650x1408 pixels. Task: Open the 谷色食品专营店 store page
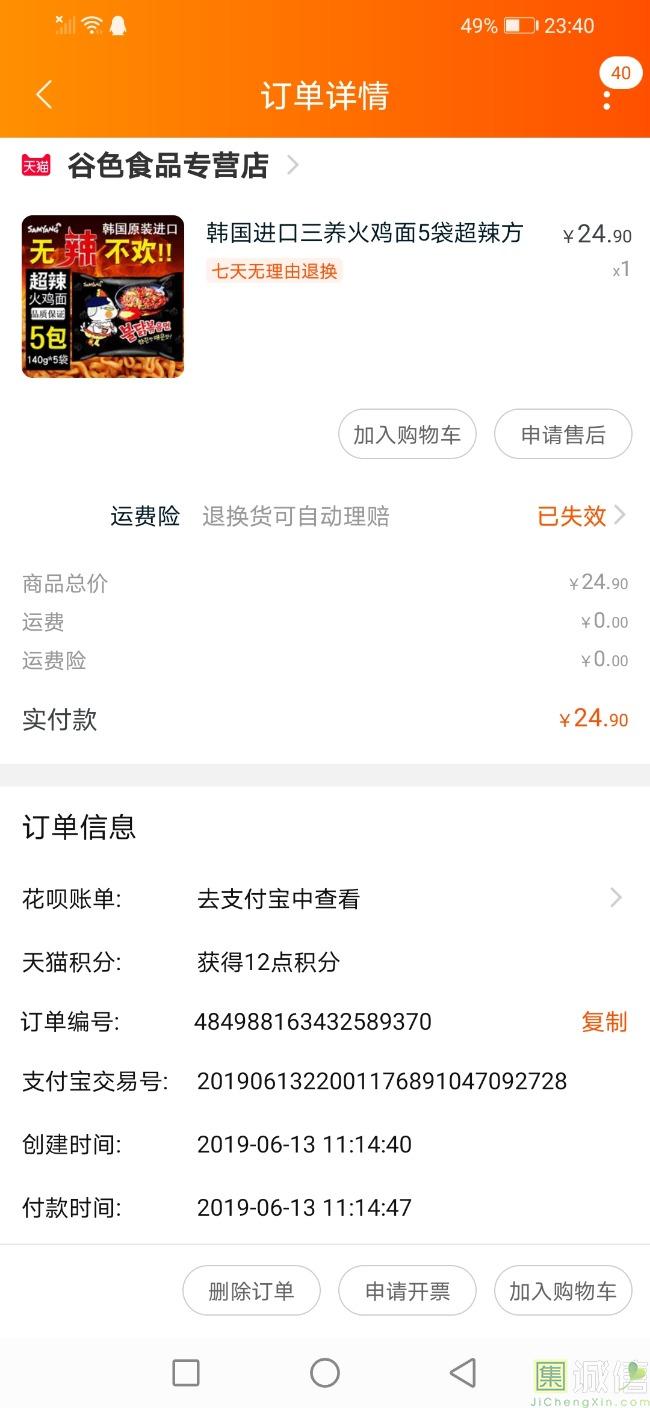(160, 165)
